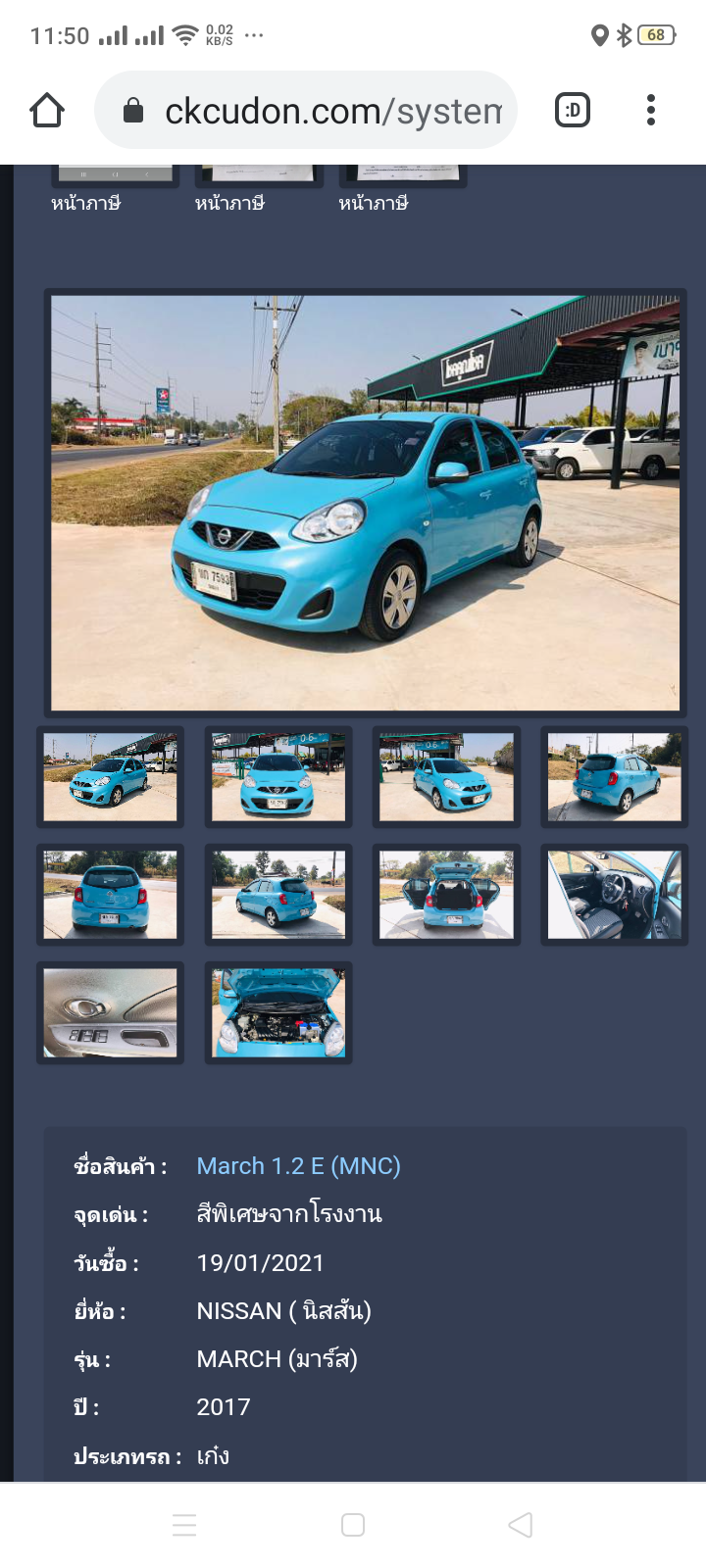
Task: Open the browser tab switcher
Action: [x=573, y=111]
